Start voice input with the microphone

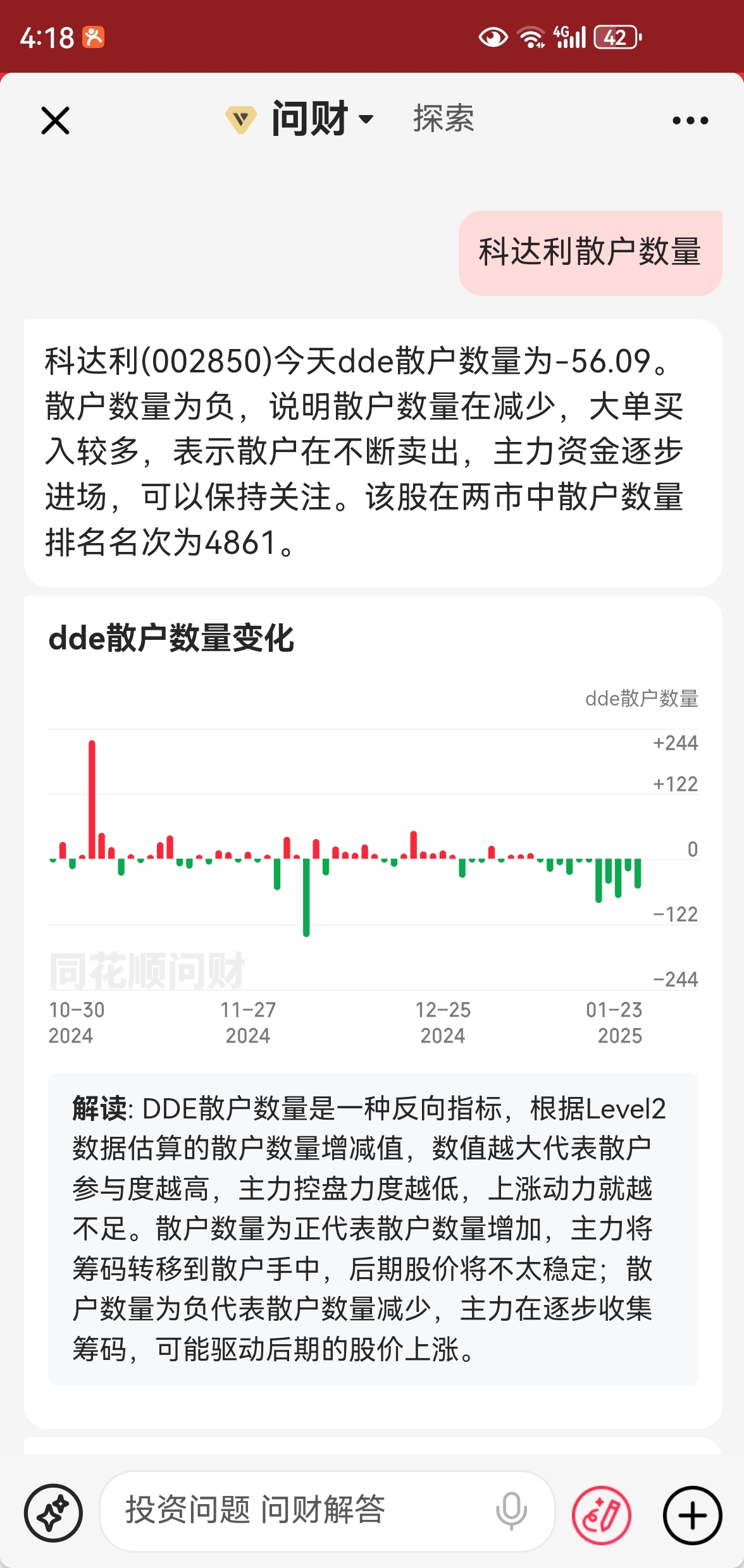(x=511, y=1511)
